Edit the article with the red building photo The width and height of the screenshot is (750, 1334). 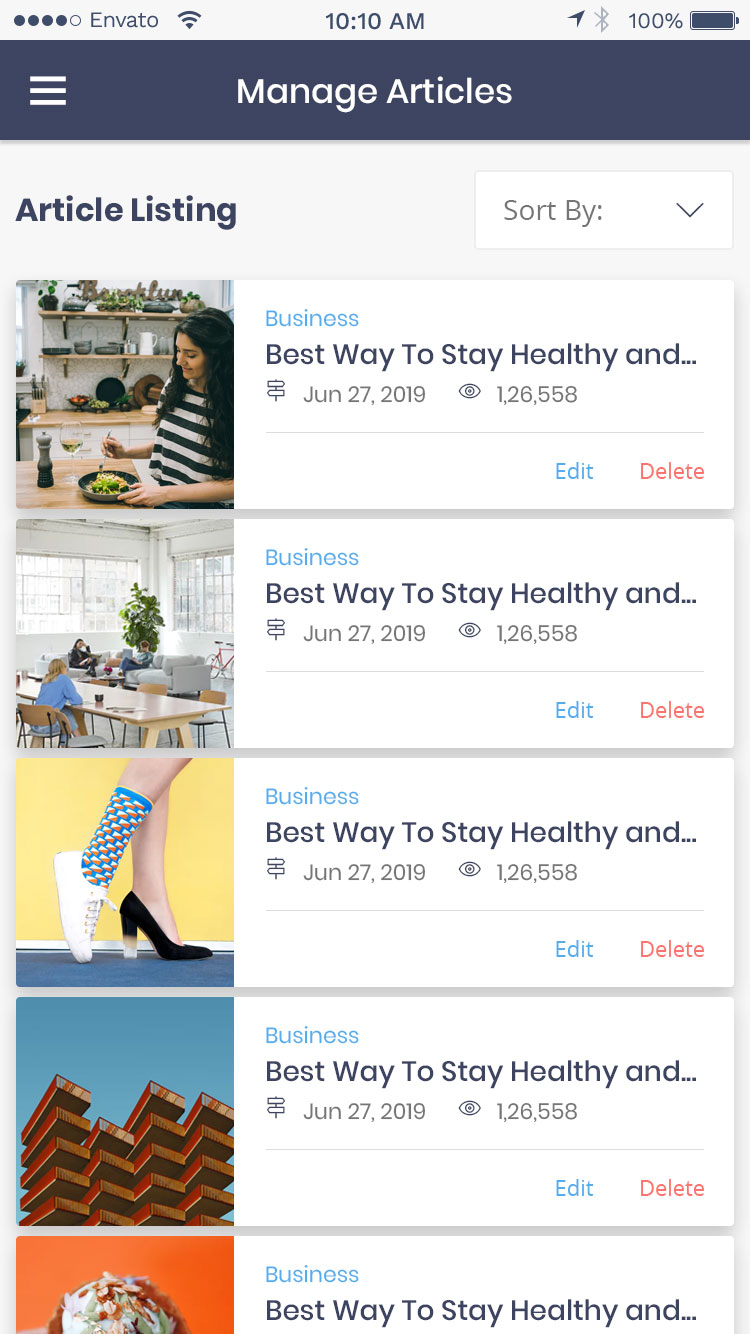(x=574, y=1188)
